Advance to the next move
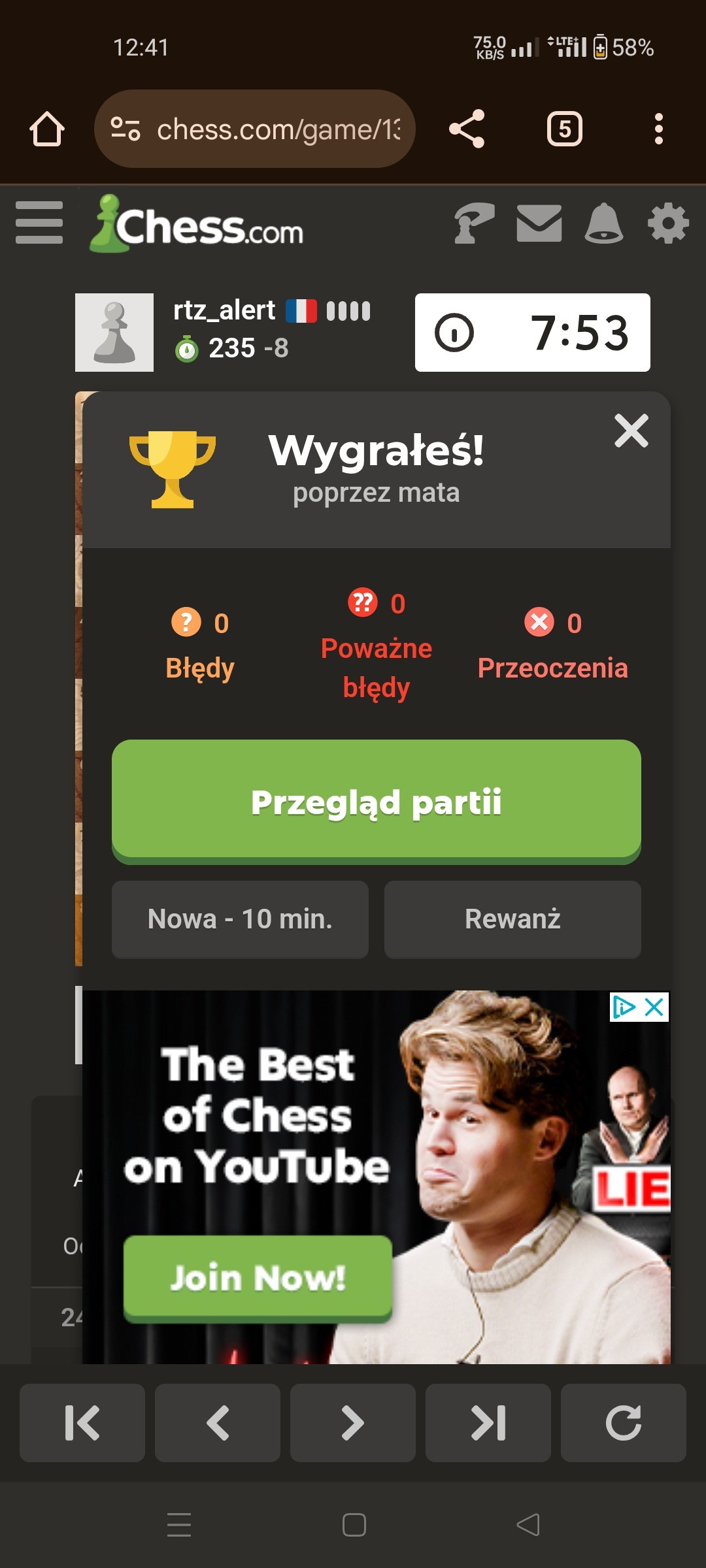 [x=353, y=1422]
